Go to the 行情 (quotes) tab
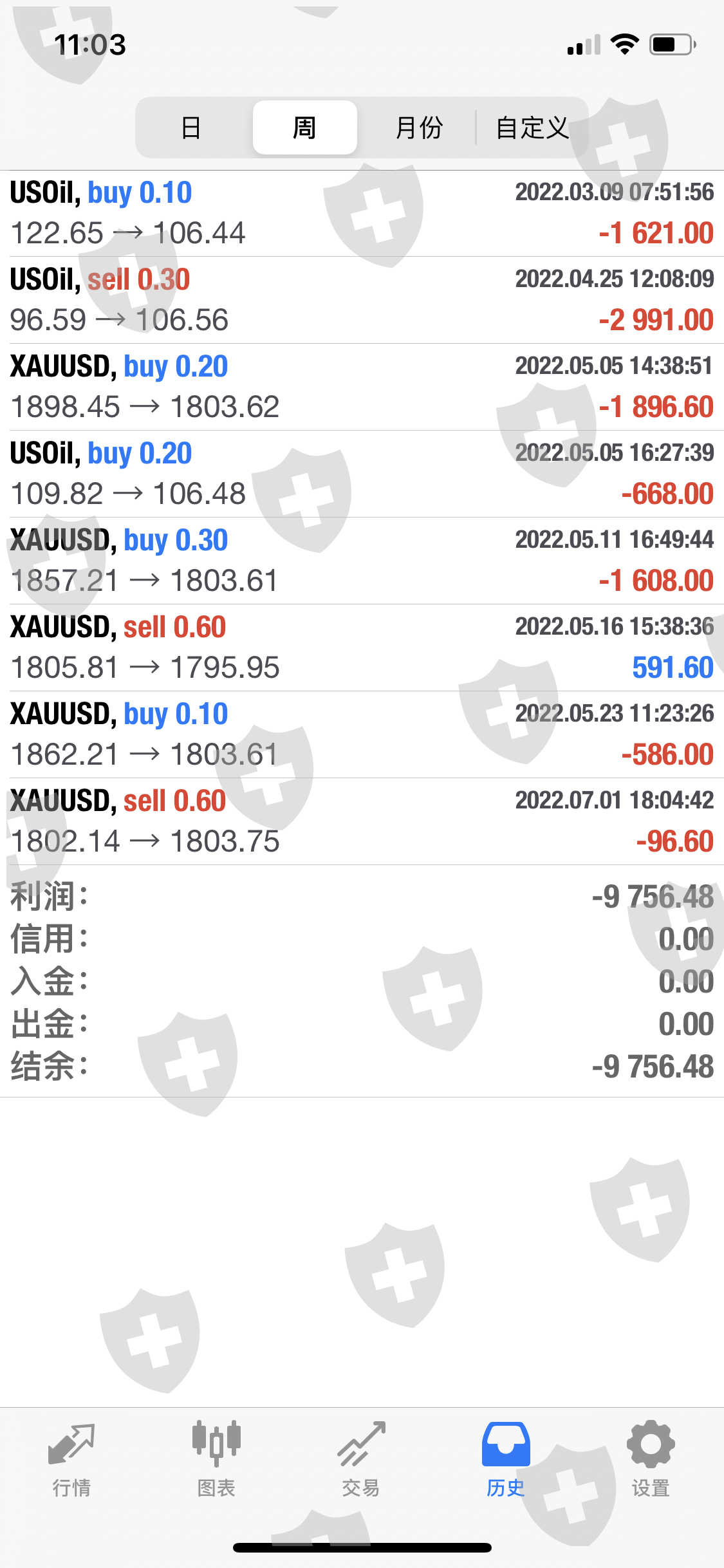 tap(71, 1459)
